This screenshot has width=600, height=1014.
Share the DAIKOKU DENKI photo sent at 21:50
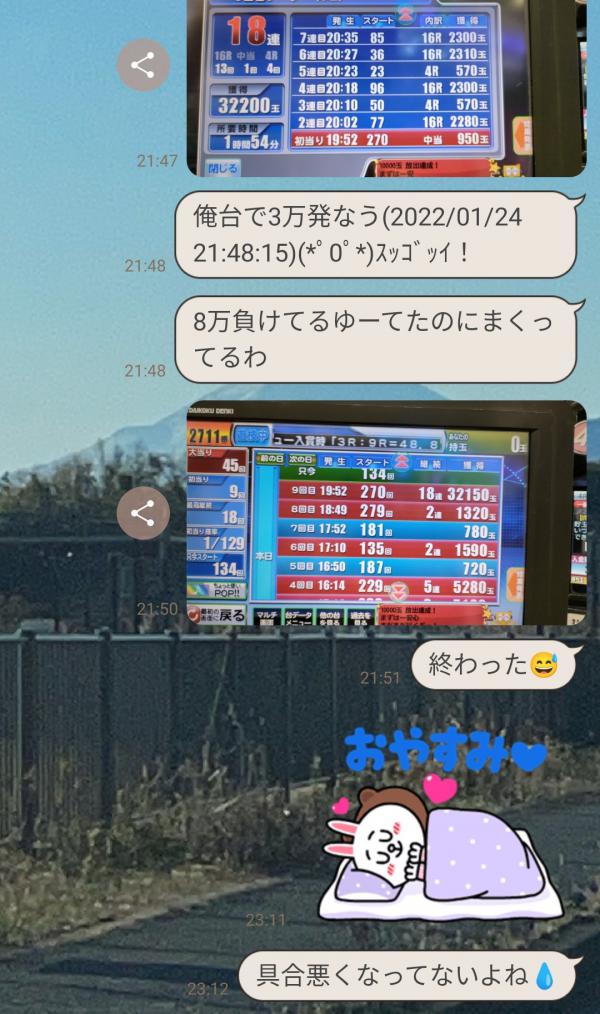[143, 514]
